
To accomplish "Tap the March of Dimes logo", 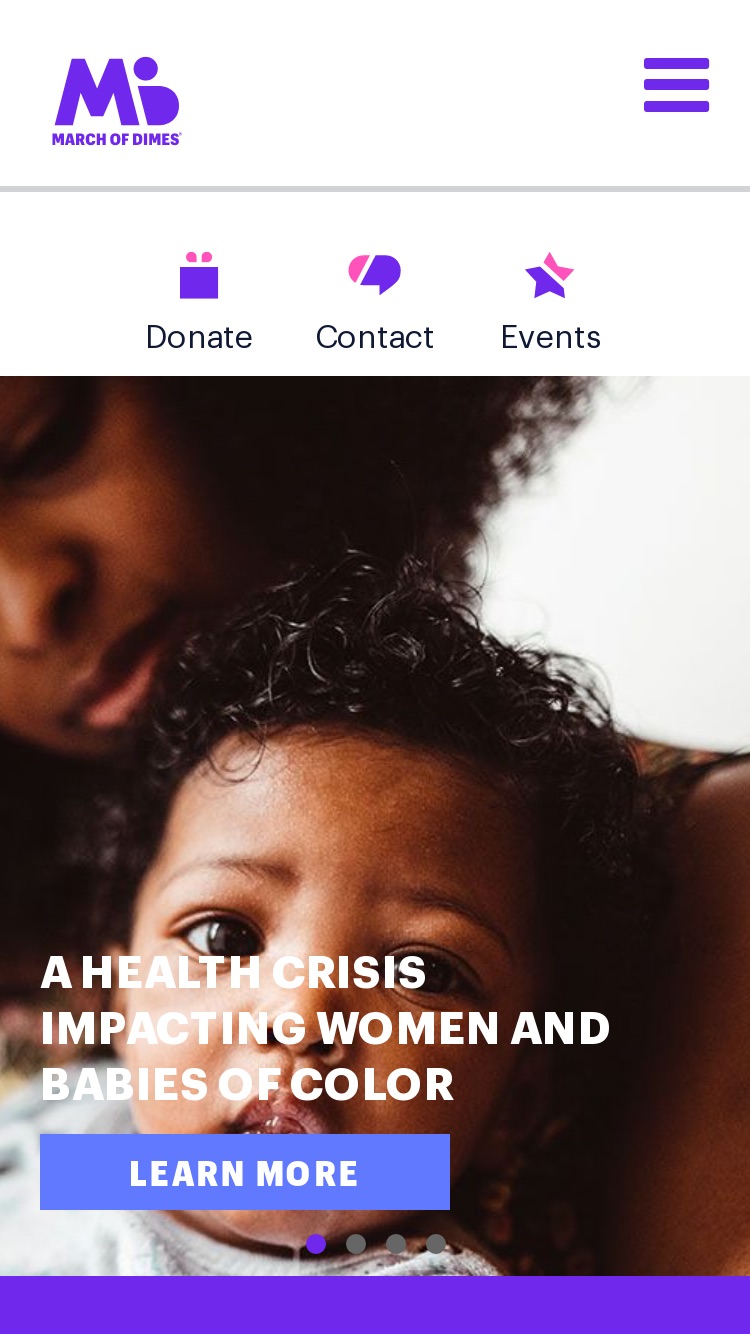I will click(x=117, y=101).
